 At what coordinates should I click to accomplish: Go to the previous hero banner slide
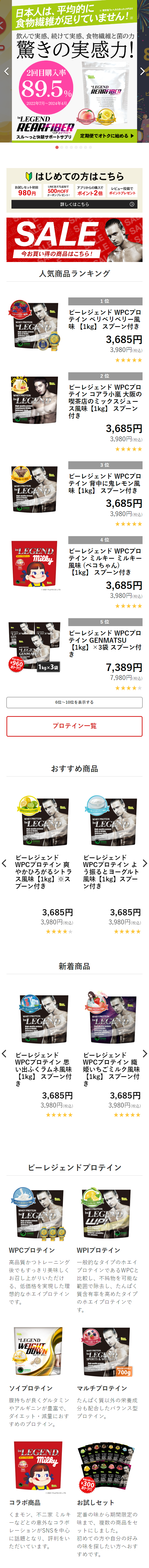pyautogui.click(x=6, y=71)
